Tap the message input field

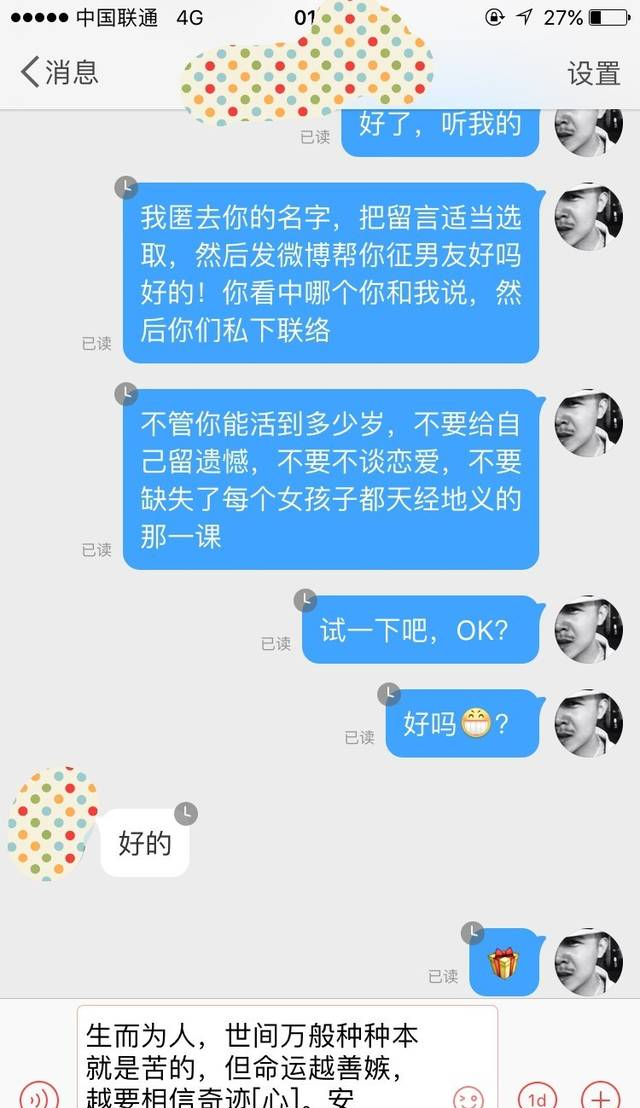point(285,1060)
